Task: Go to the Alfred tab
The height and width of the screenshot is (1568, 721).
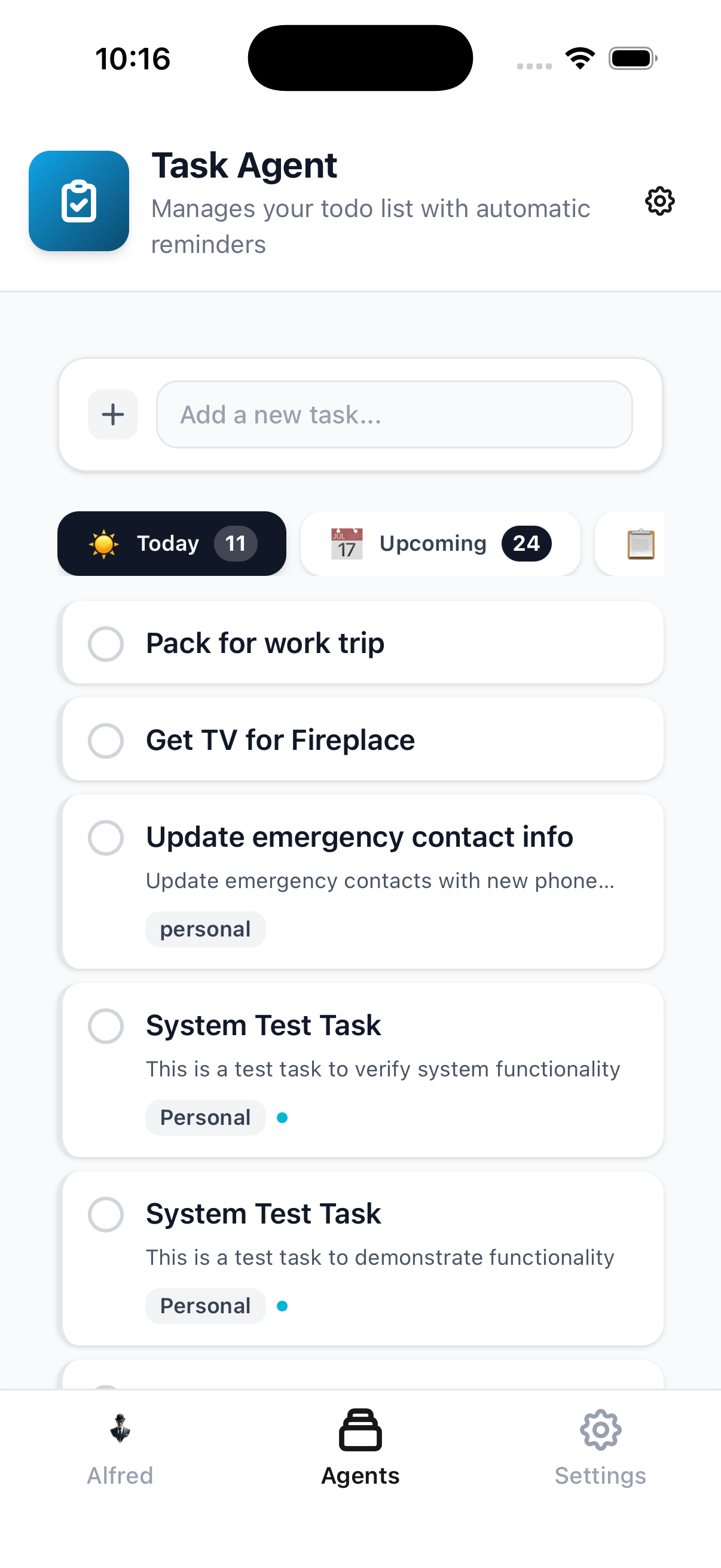Action: (120, 1447)
